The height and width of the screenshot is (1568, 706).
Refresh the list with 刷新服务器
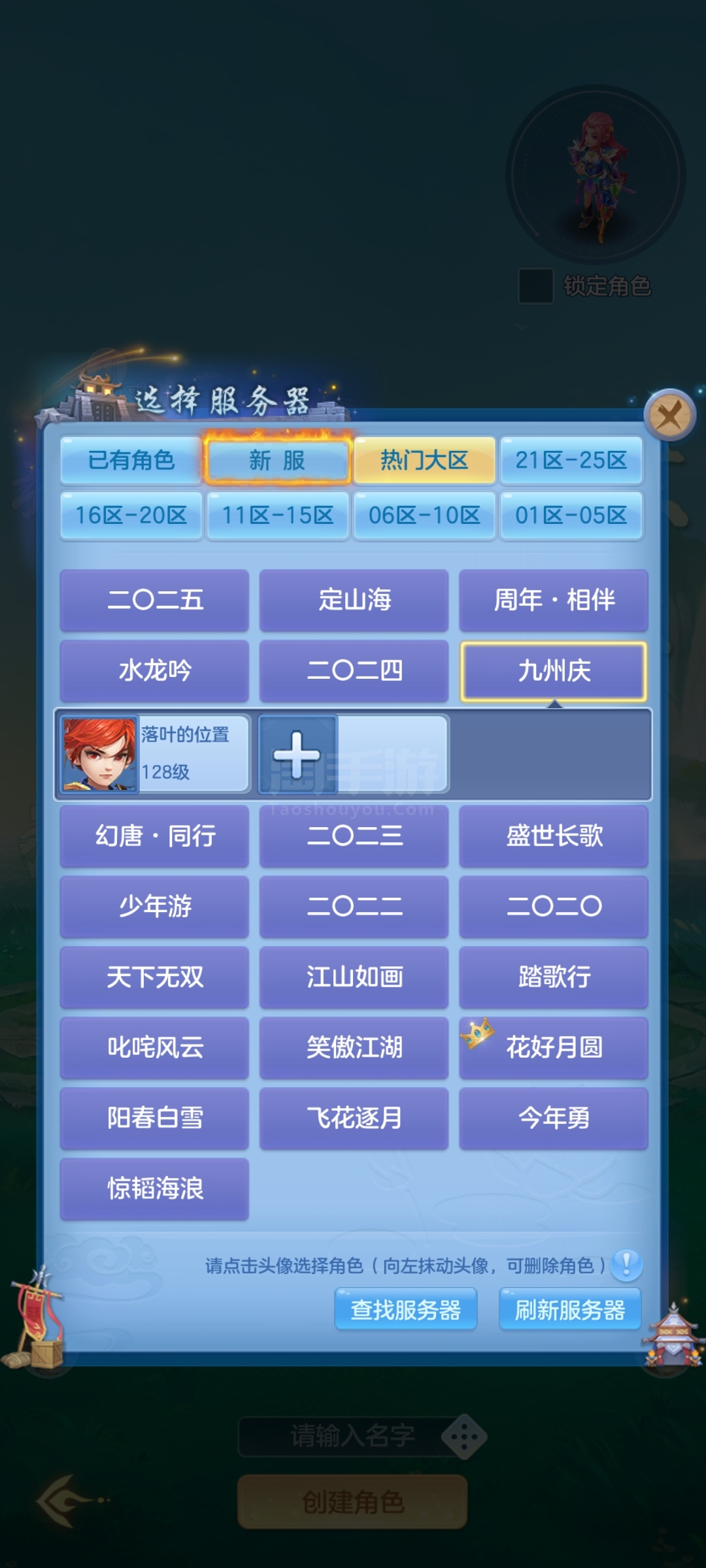[x=570, y=1309]
